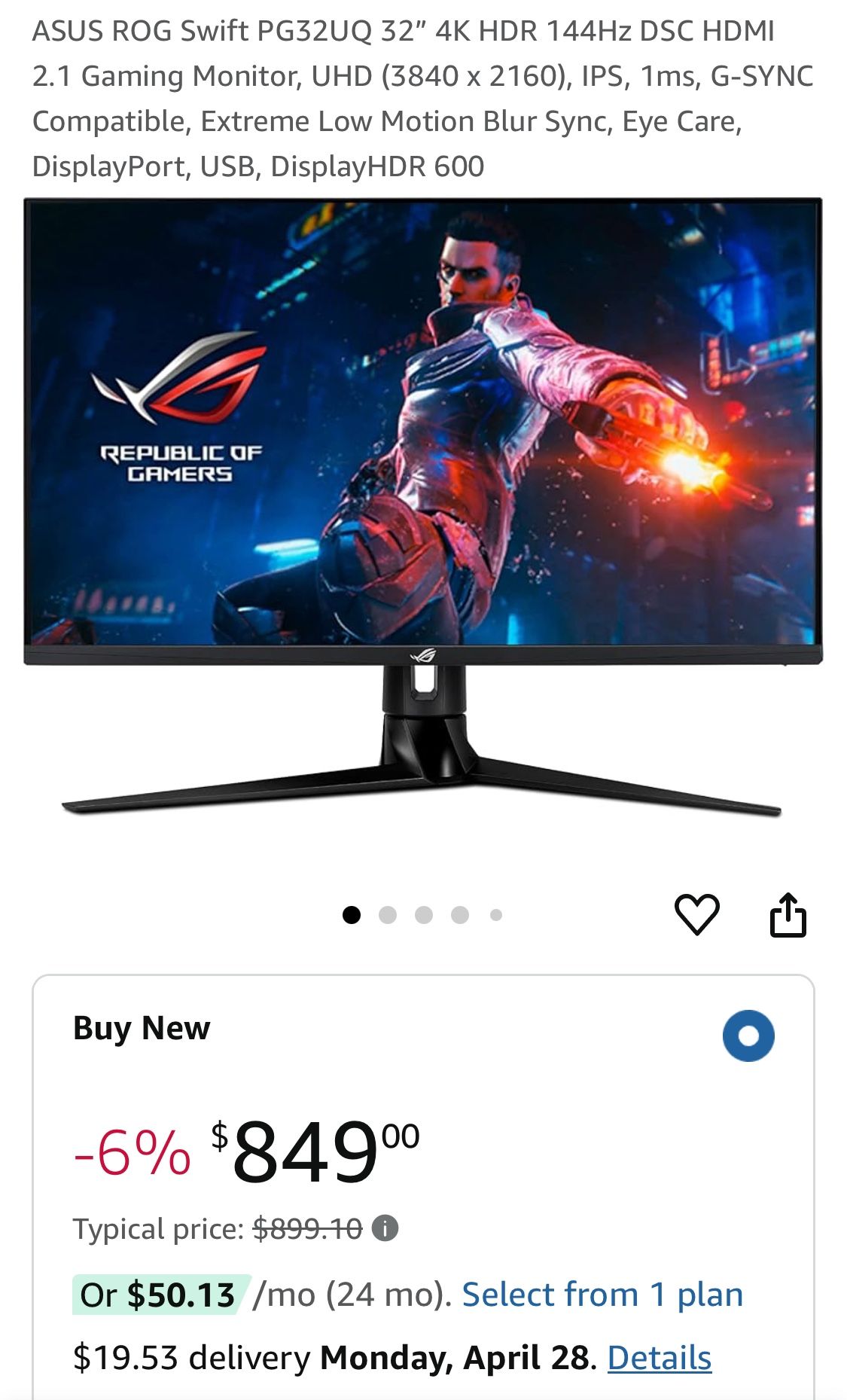Open the ASUS monitor product image
This screenshot has height=1400, width=847.
click(x=423, y=505)
